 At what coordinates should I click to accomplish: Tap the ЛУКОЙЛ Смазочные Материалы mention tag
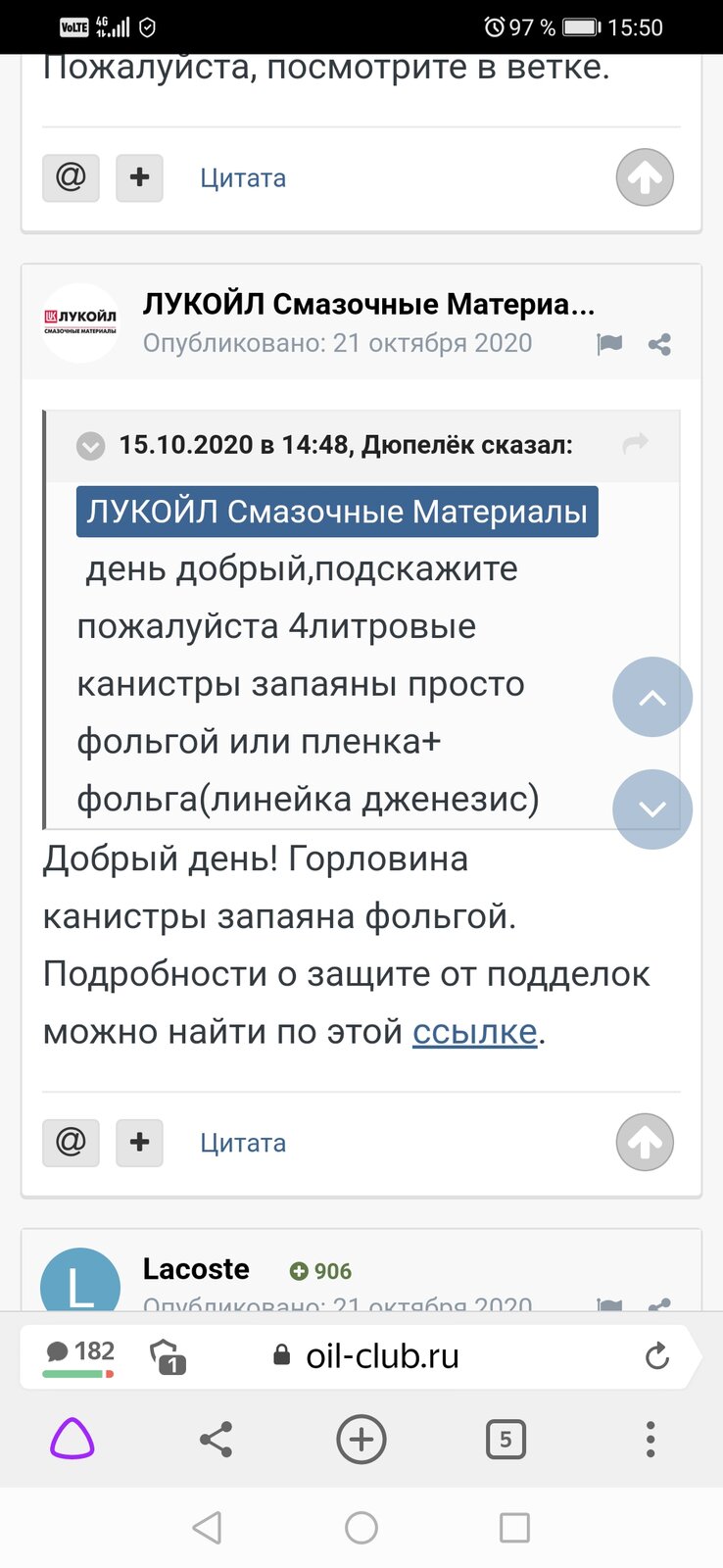(x=337, y=512)
